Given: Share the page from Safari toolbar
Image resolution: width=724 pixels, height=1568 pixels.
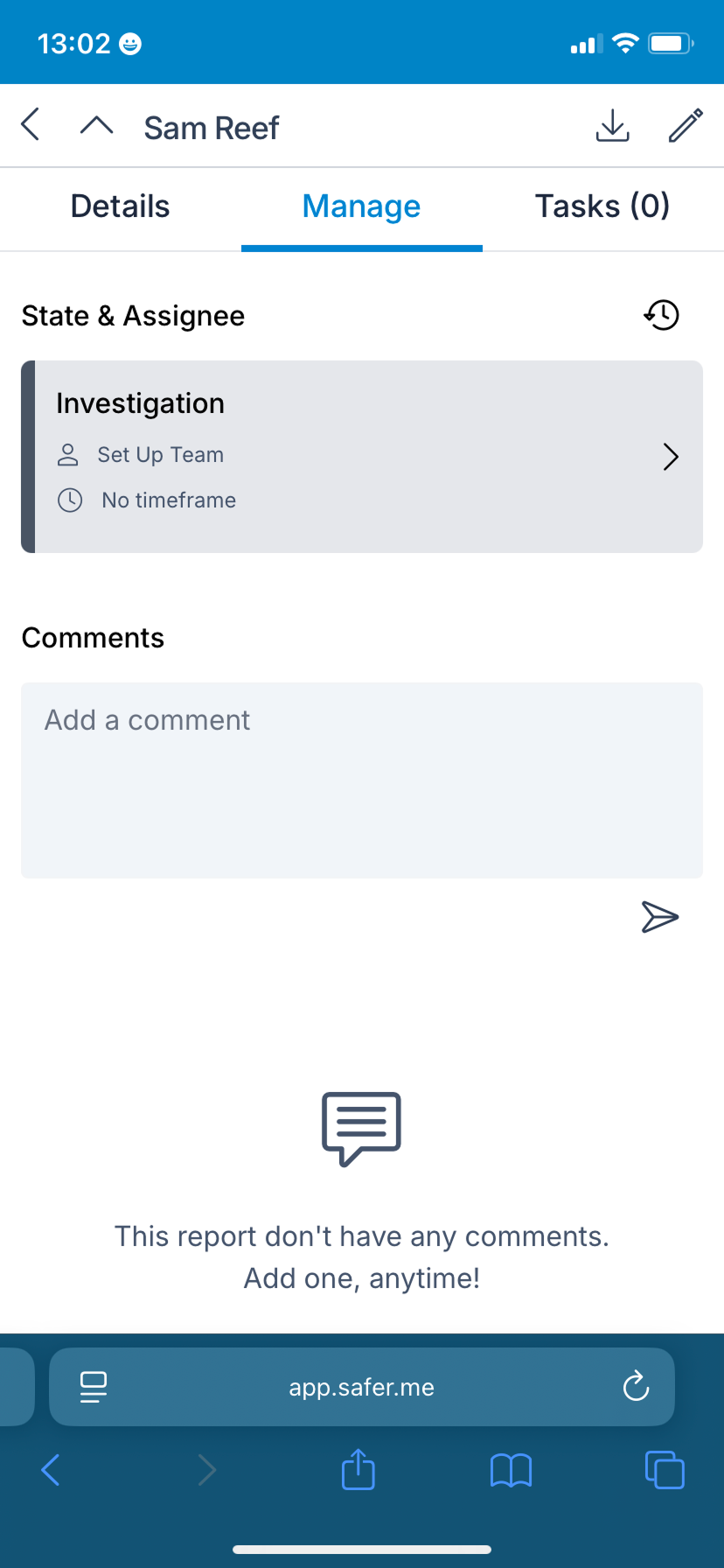Looking at the screenshot, I should (x=359, y=1469).
